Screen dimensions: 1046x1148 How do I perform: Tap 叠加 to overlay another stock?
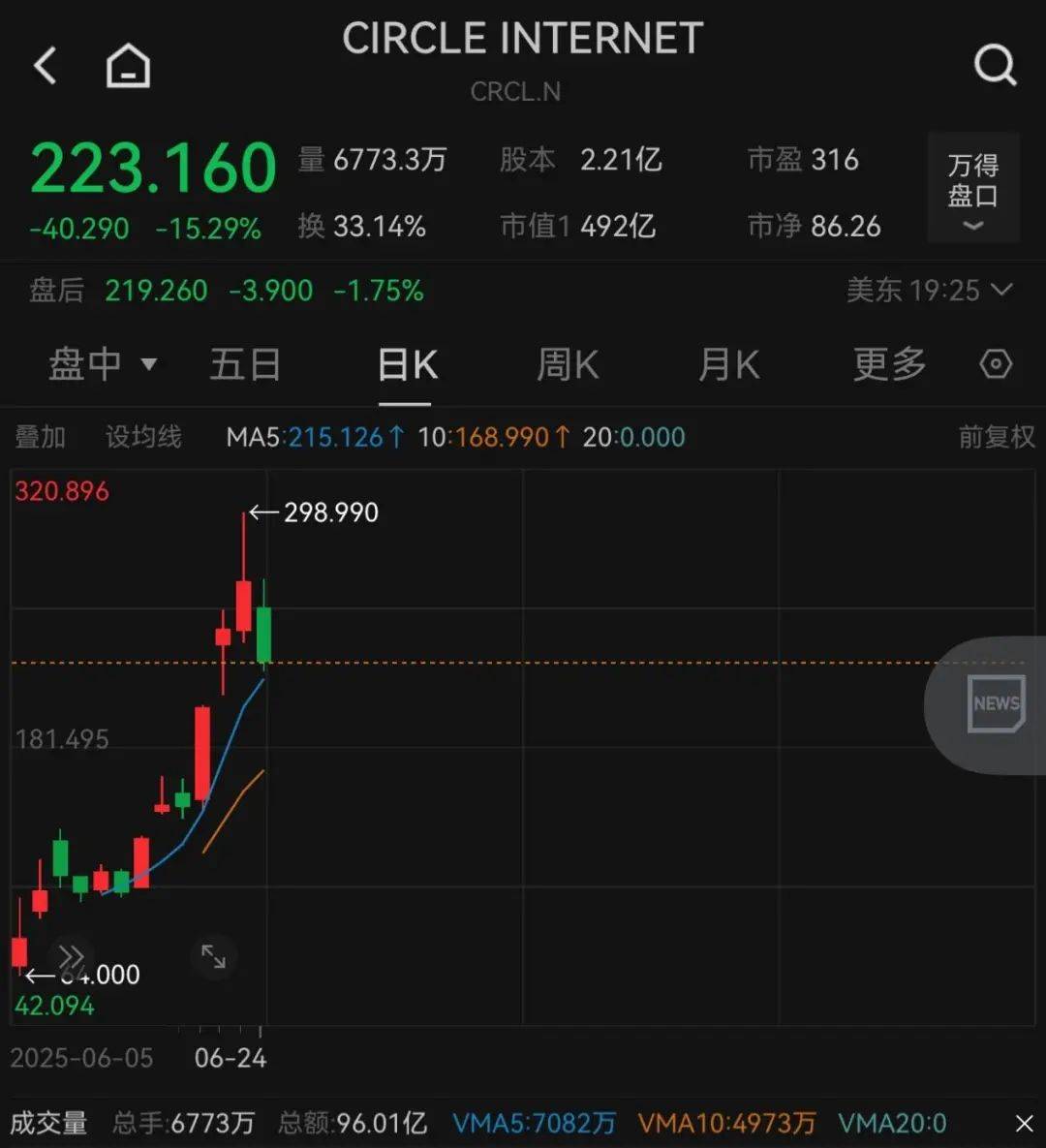click(x=40, y=437)
